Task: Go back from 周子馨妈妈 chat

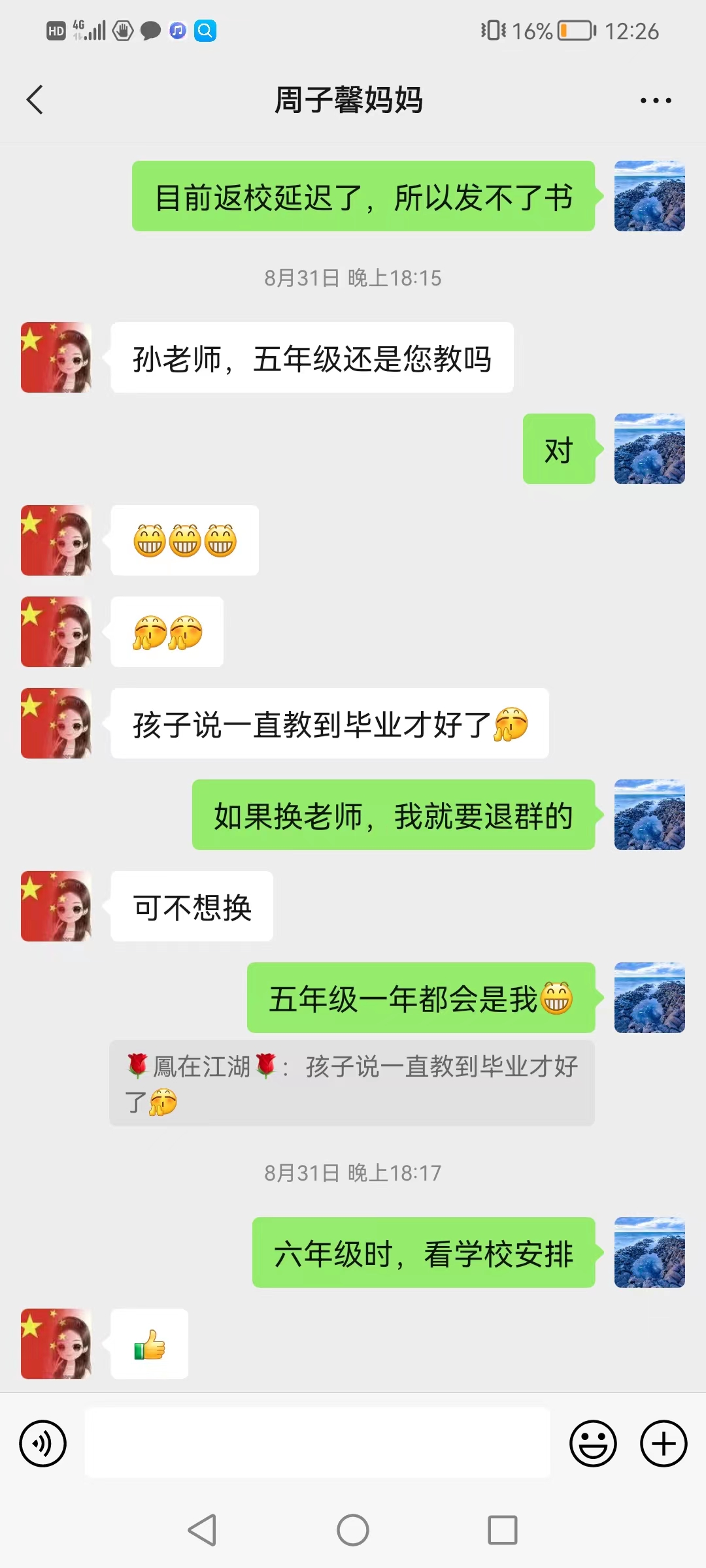Action: [x=35, y=100]
